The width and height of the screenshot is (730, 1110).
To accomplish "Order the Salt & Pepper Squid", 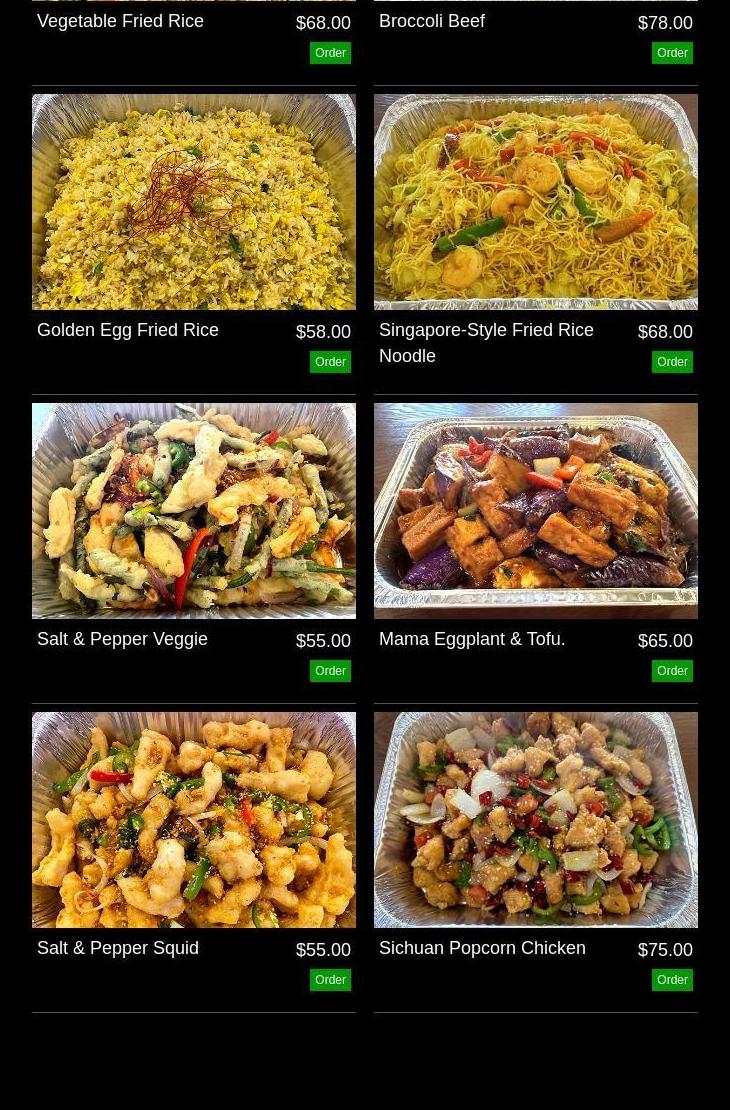I will pyautogui.click(x=330, y=980).
